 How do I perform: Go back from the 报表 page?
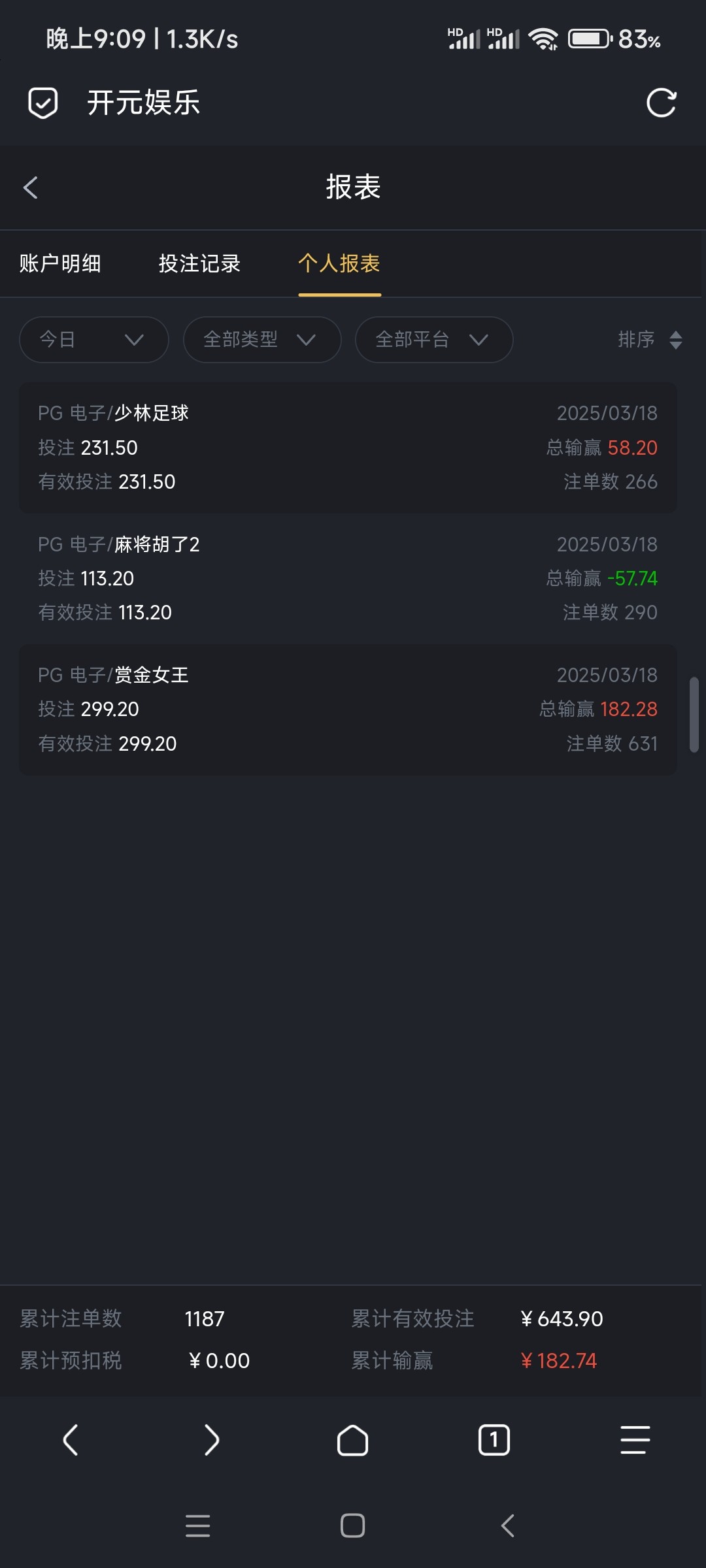tap(31, 188)
